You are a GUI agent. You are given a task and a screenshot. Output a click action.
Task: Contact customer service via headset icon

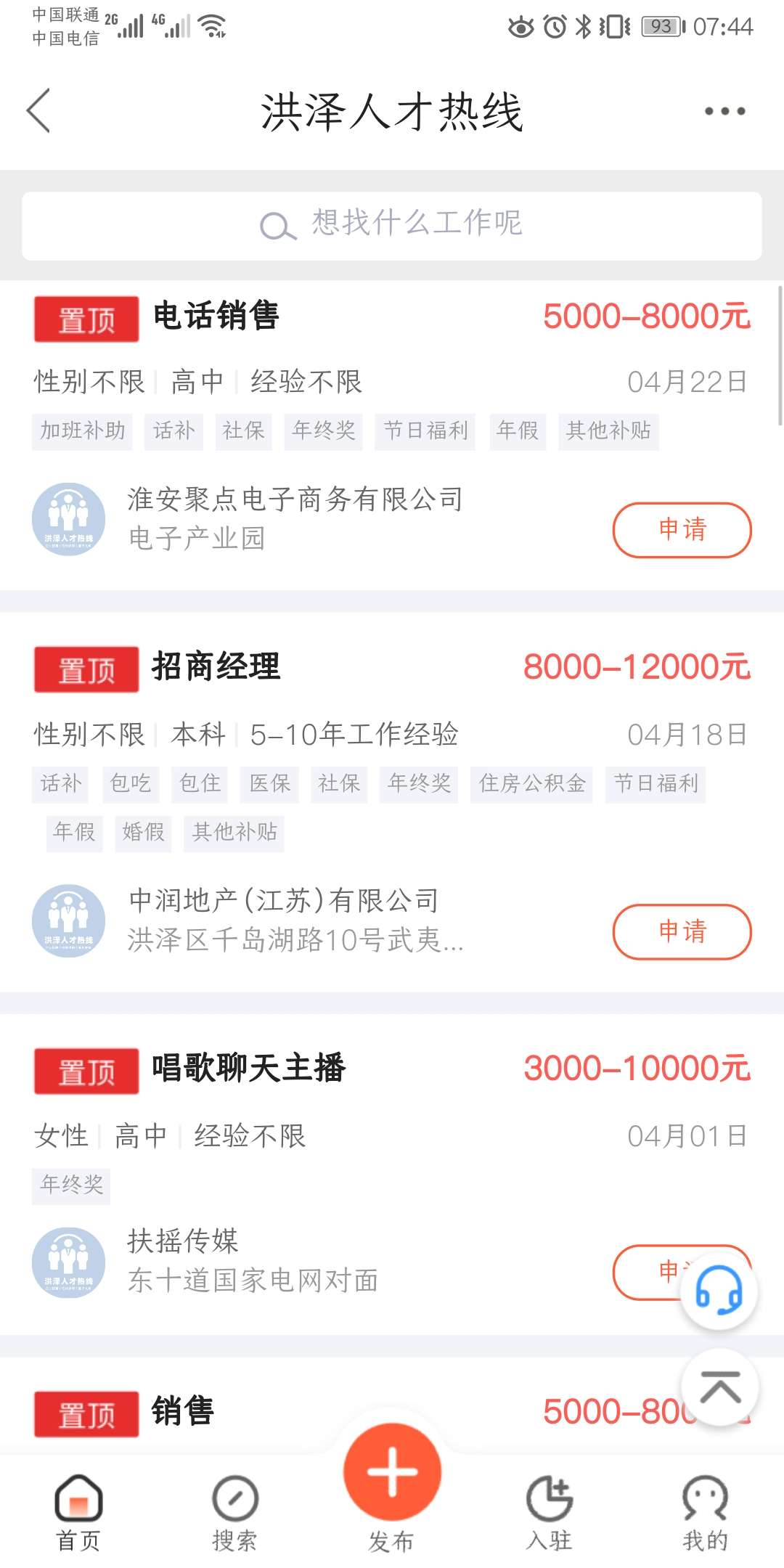719,1292
